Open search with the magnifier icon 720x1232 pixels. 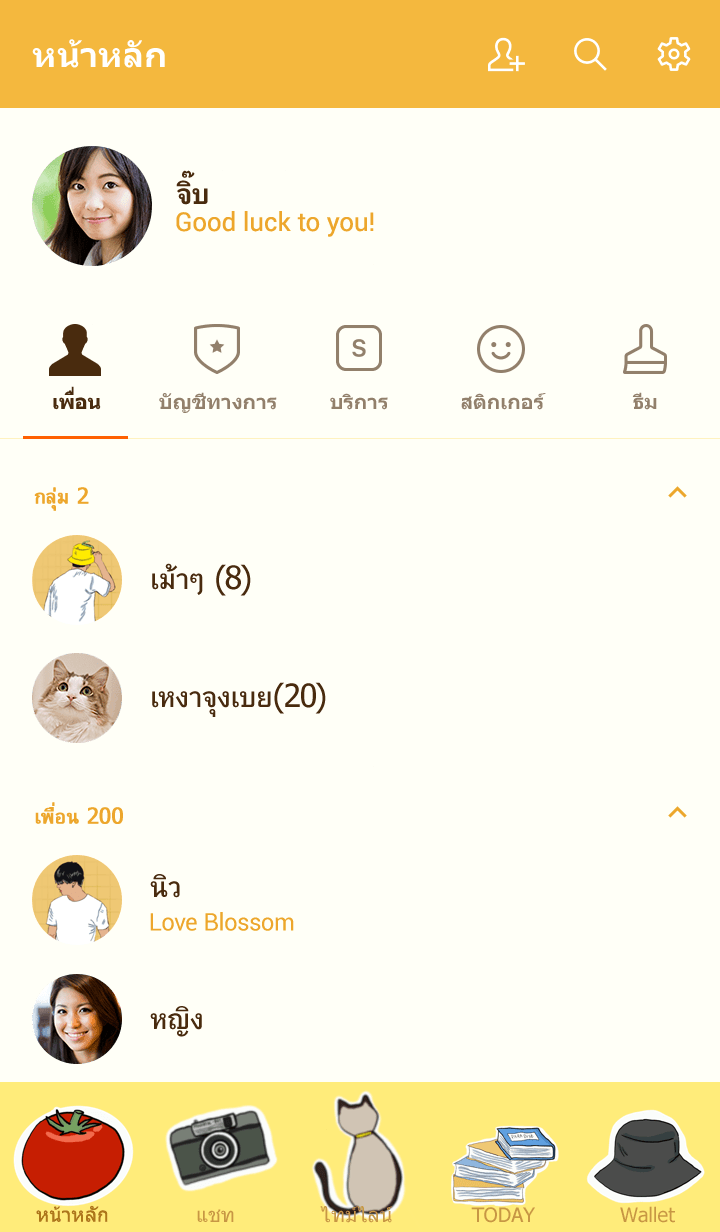tap(590, 55)
